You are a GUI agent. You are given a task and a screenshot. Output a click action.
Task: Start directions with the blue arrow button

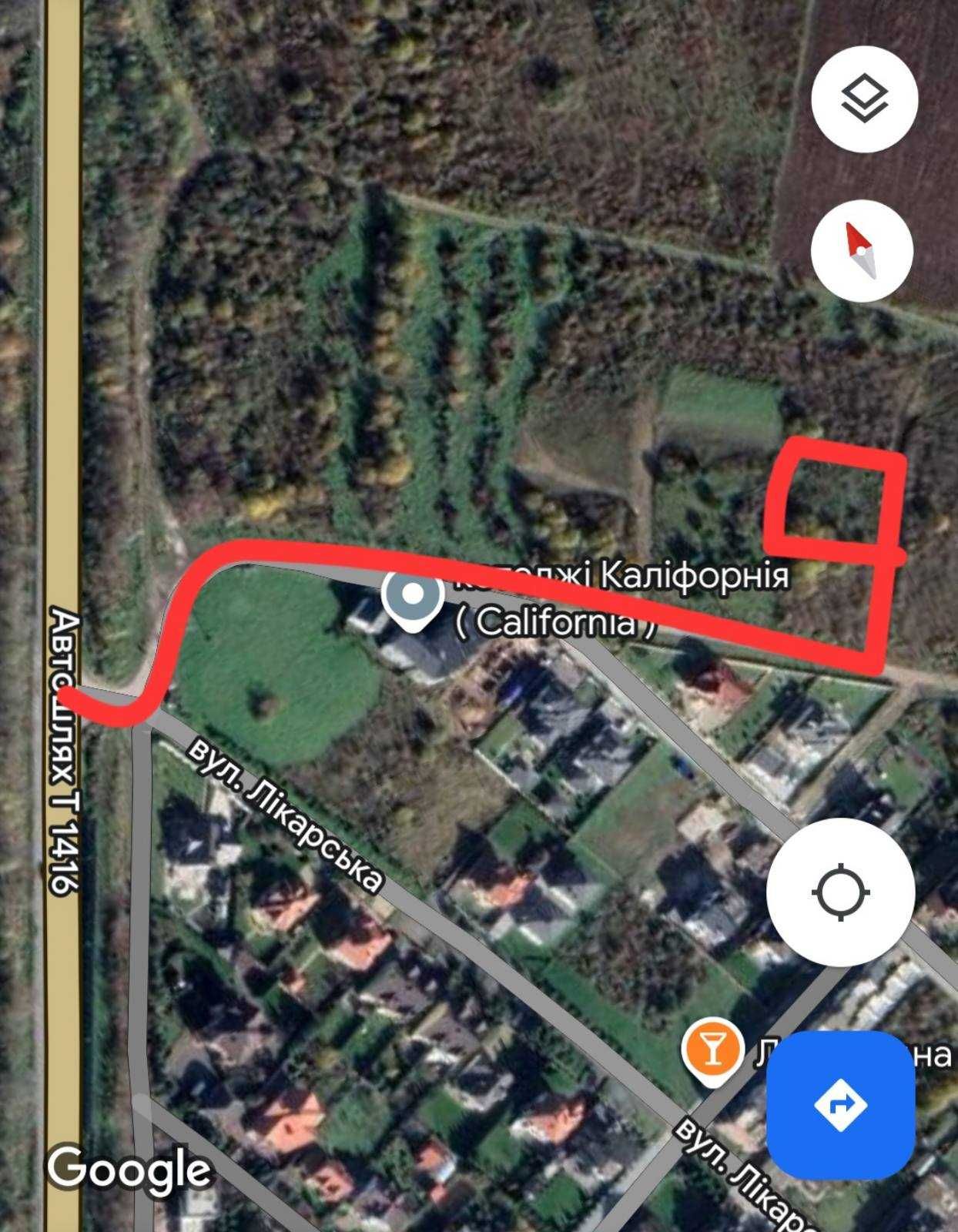click(840, 1105)
